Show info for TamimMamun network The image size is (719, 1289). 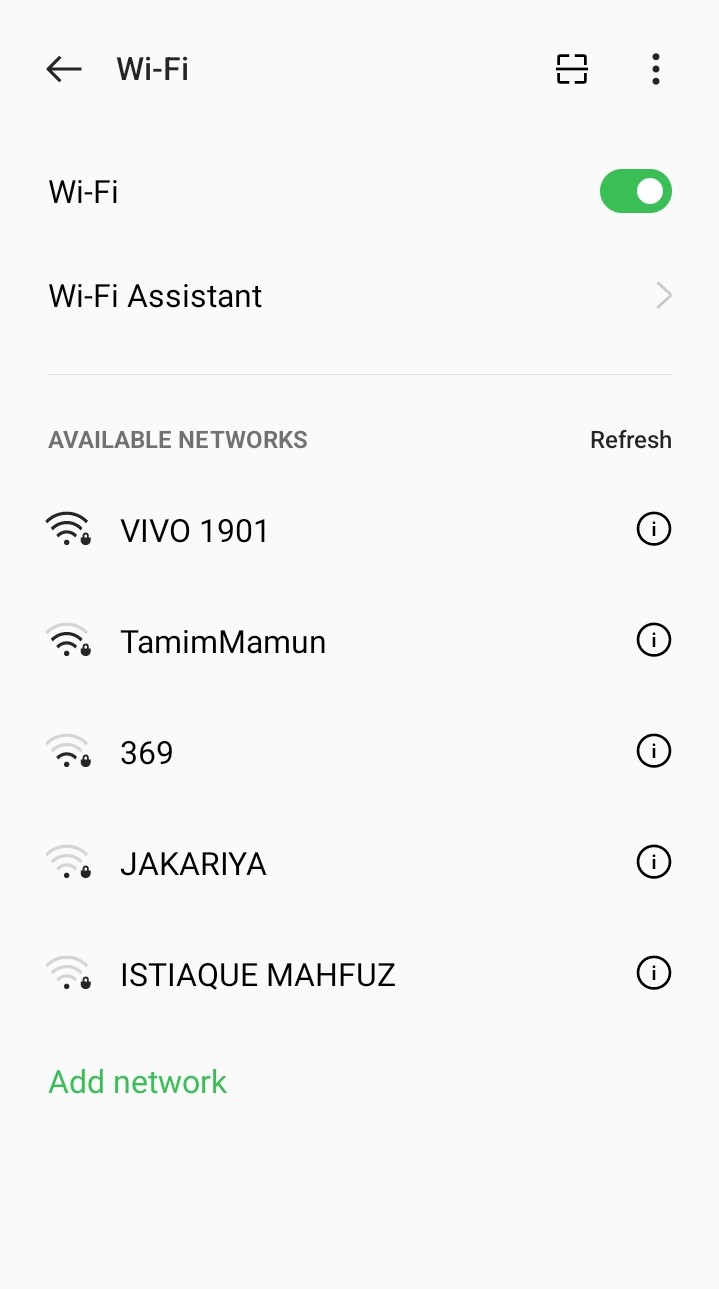tap(654, 640)
